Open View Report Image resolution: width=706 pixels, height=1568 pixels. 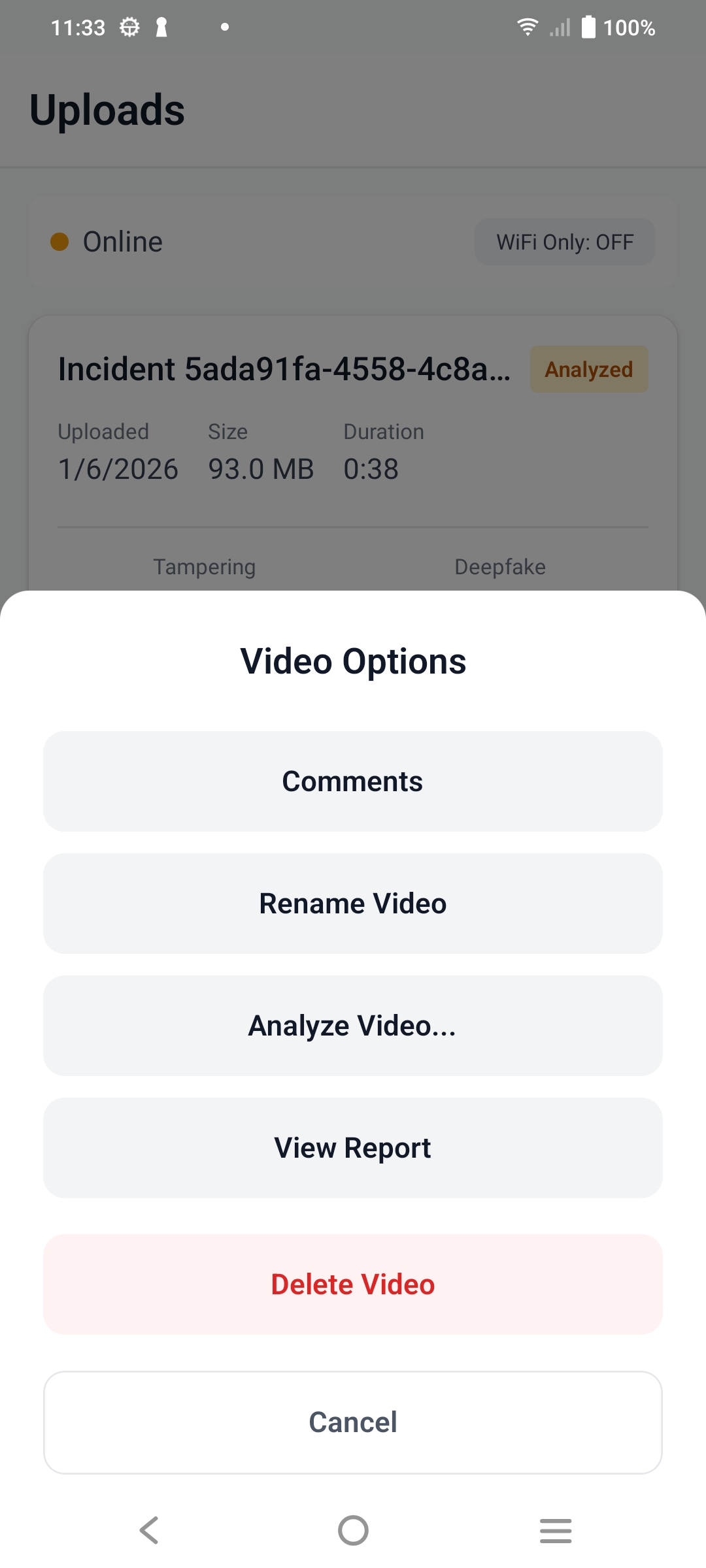point(352,1147)
